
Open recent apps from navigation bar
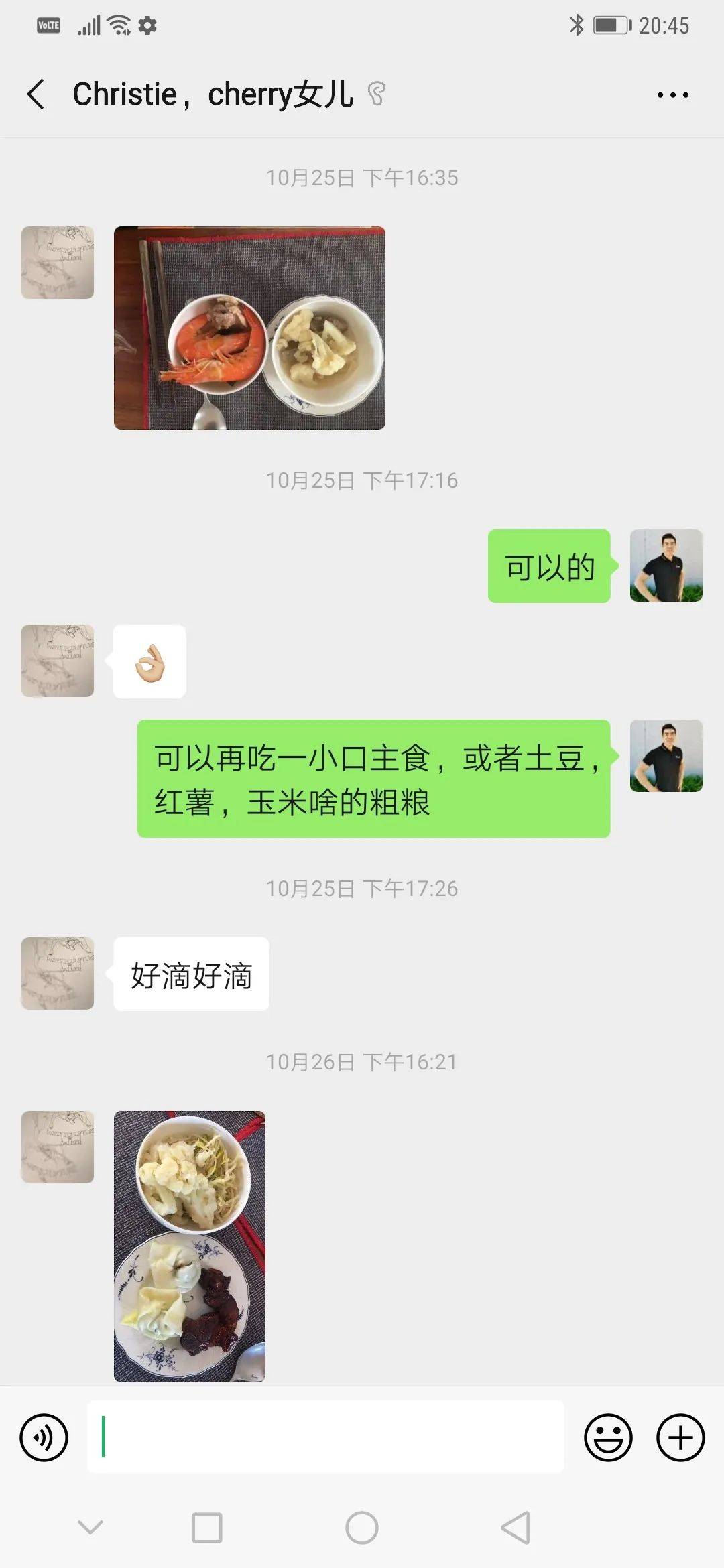tap(207, 1528)
